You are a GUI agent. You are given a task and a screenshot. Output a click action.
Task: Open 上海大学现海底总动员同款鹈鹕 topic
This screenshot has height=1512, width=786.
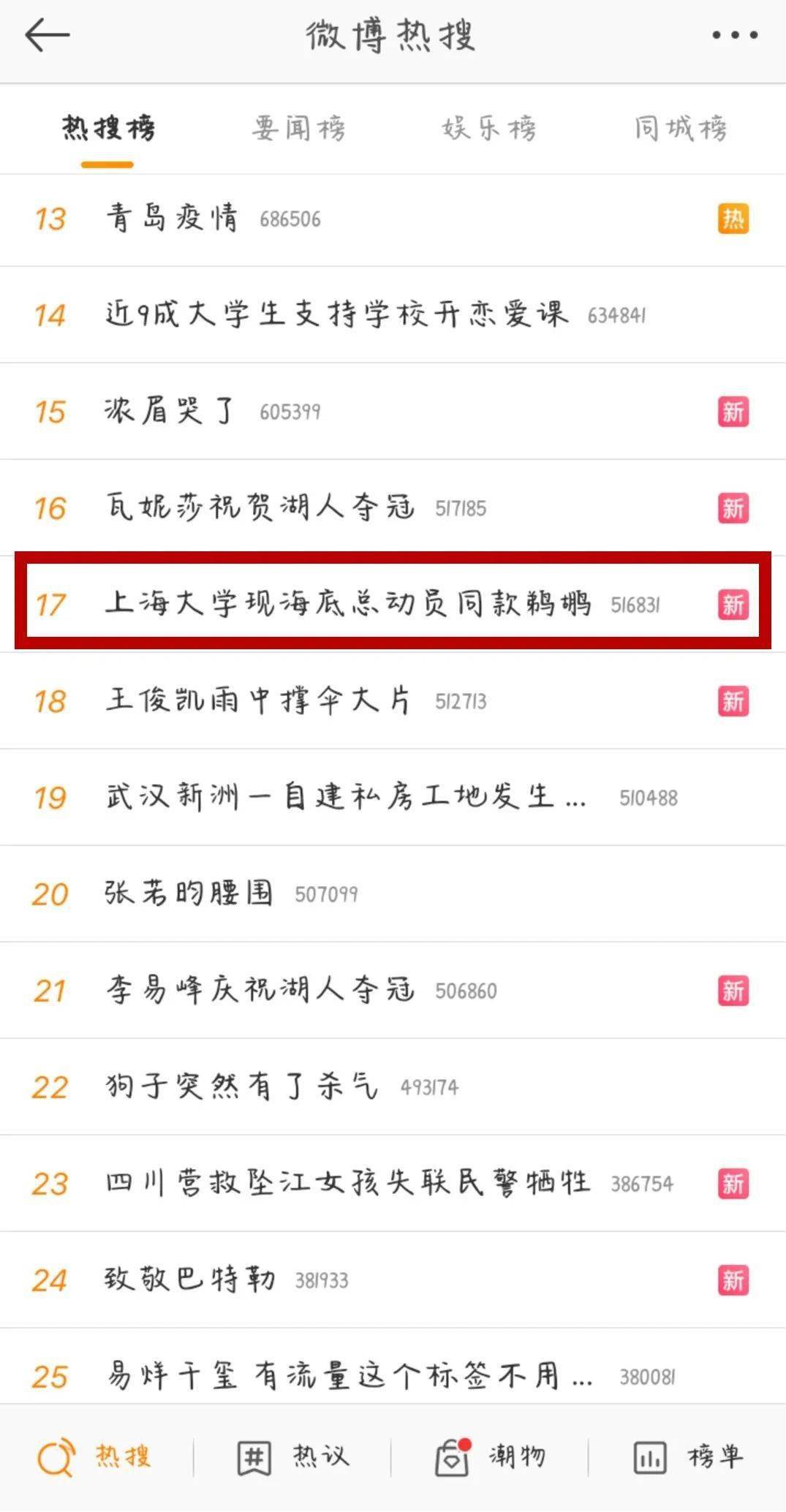click(x=348, y=605)
